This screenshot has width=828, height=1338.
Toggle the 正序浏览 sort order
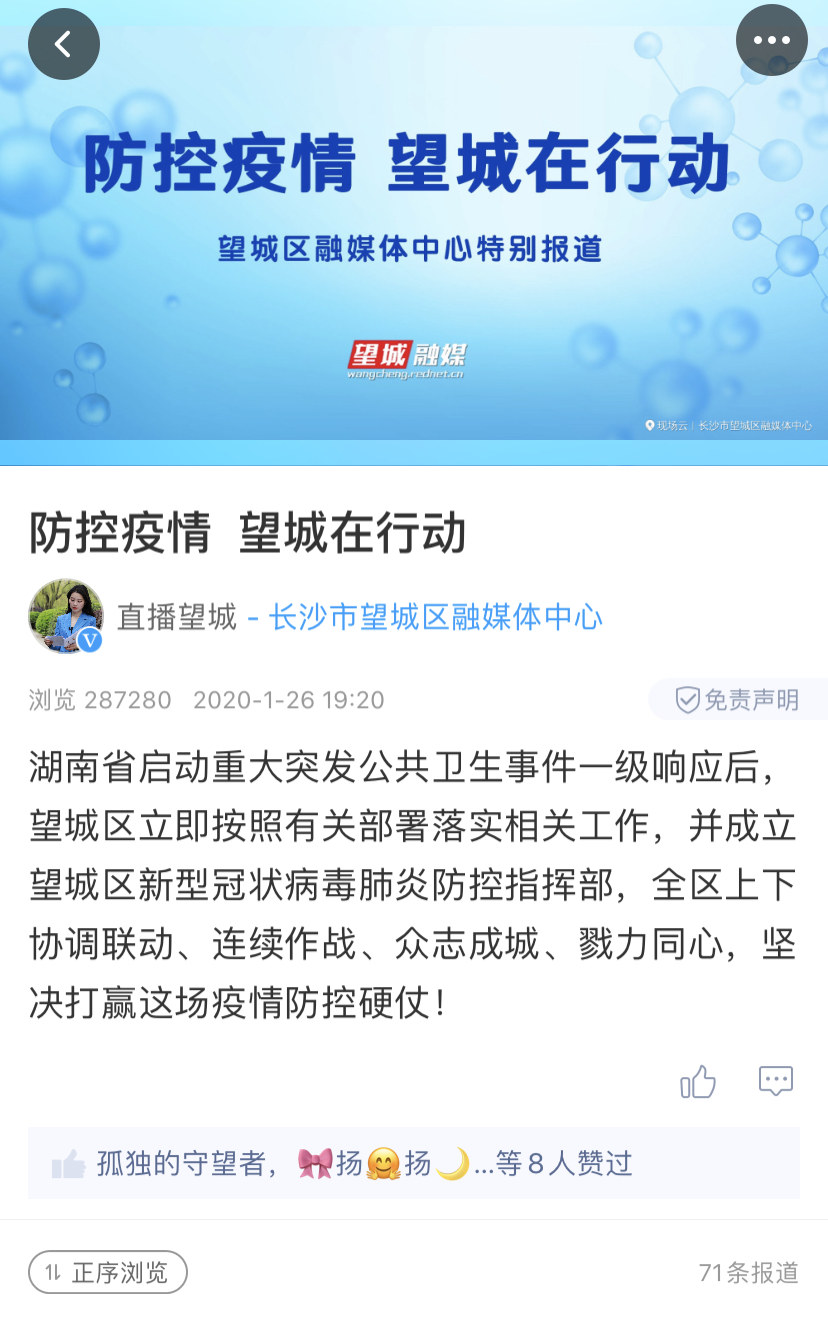coord(108,1272)
